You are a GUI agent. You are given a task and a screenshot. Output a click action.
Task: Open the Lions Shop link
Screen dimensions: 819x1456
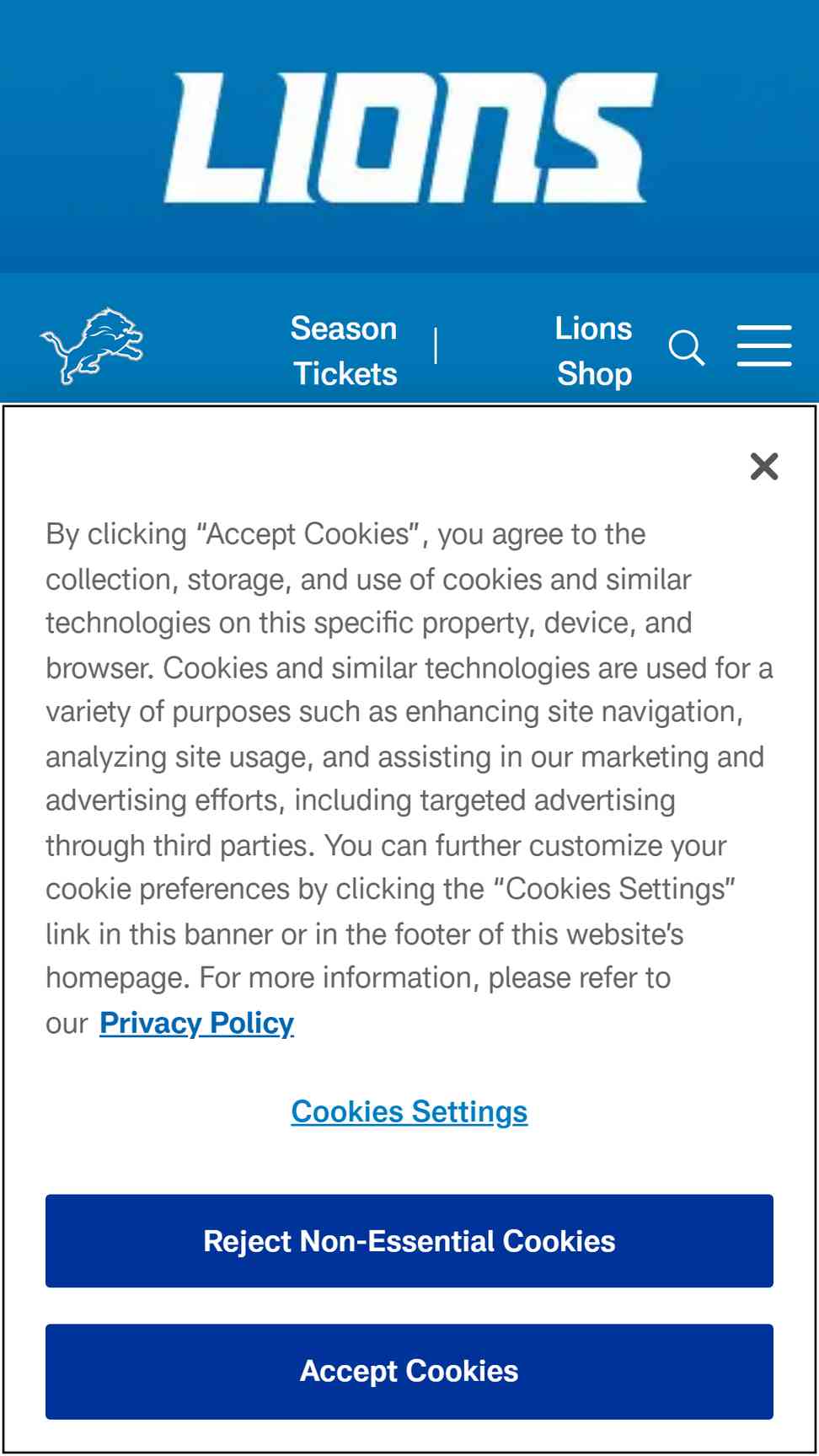[x=593, y=351]
